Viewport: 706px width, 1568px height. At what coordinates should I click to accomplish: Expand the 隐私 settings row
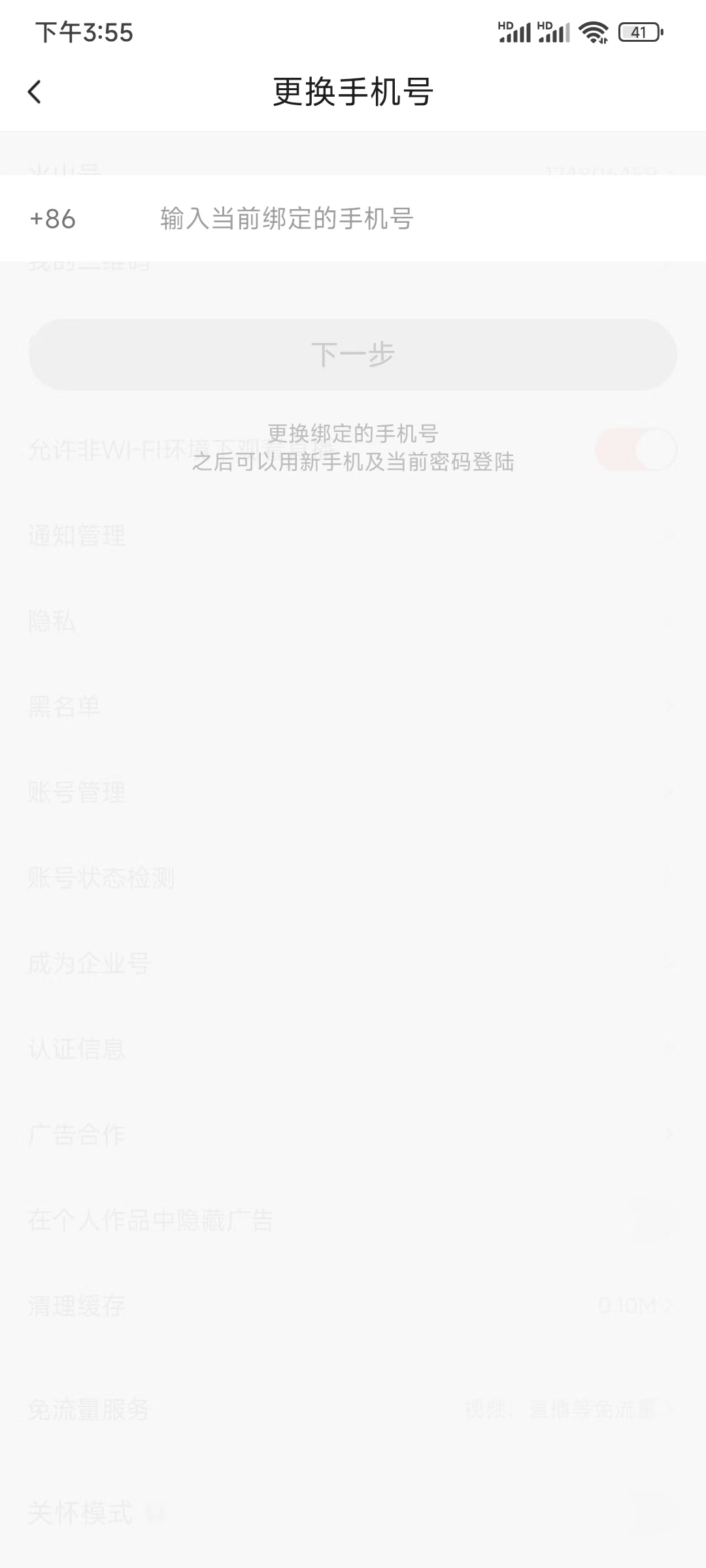pos(52,622)
